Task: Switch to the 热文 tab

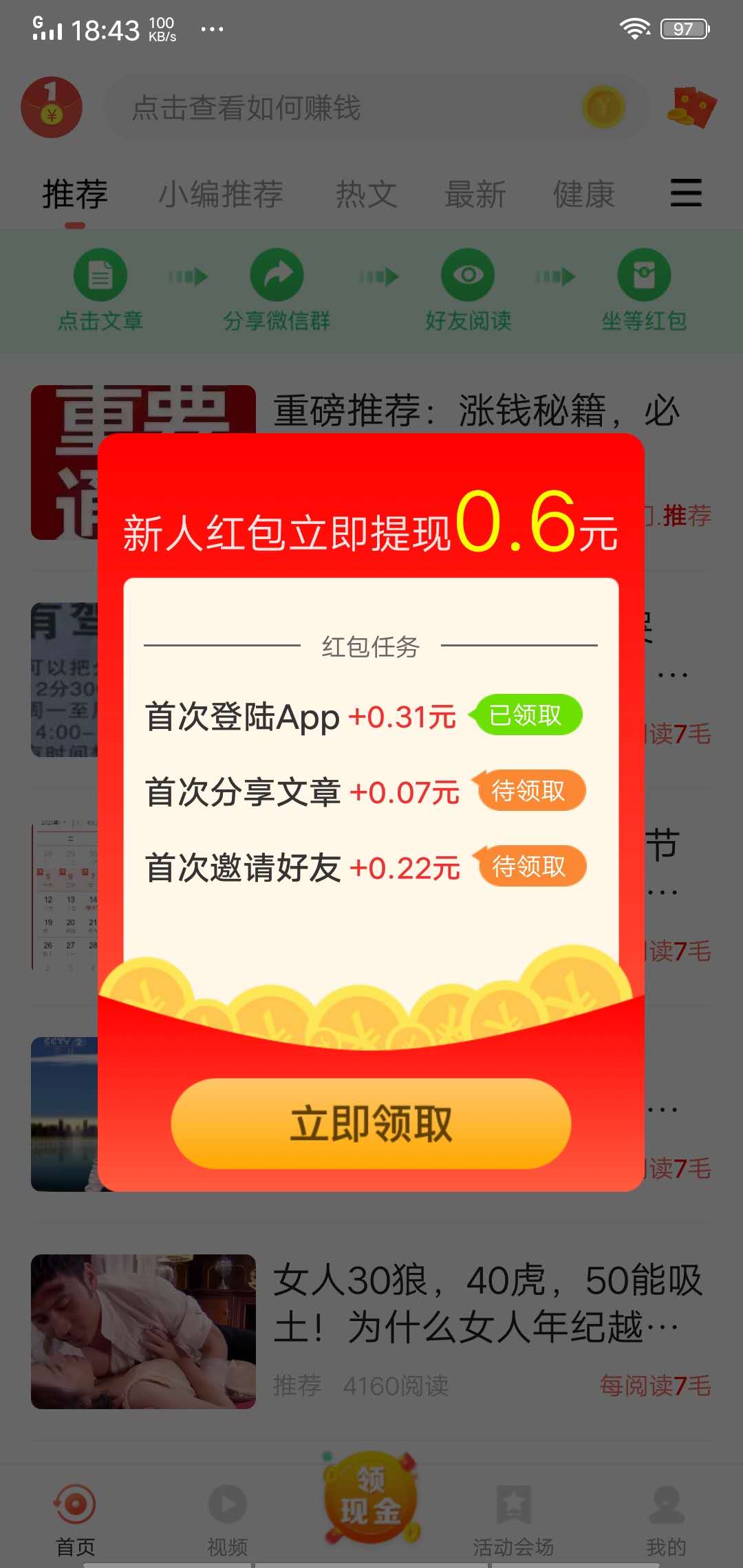Action: (366, 194)
